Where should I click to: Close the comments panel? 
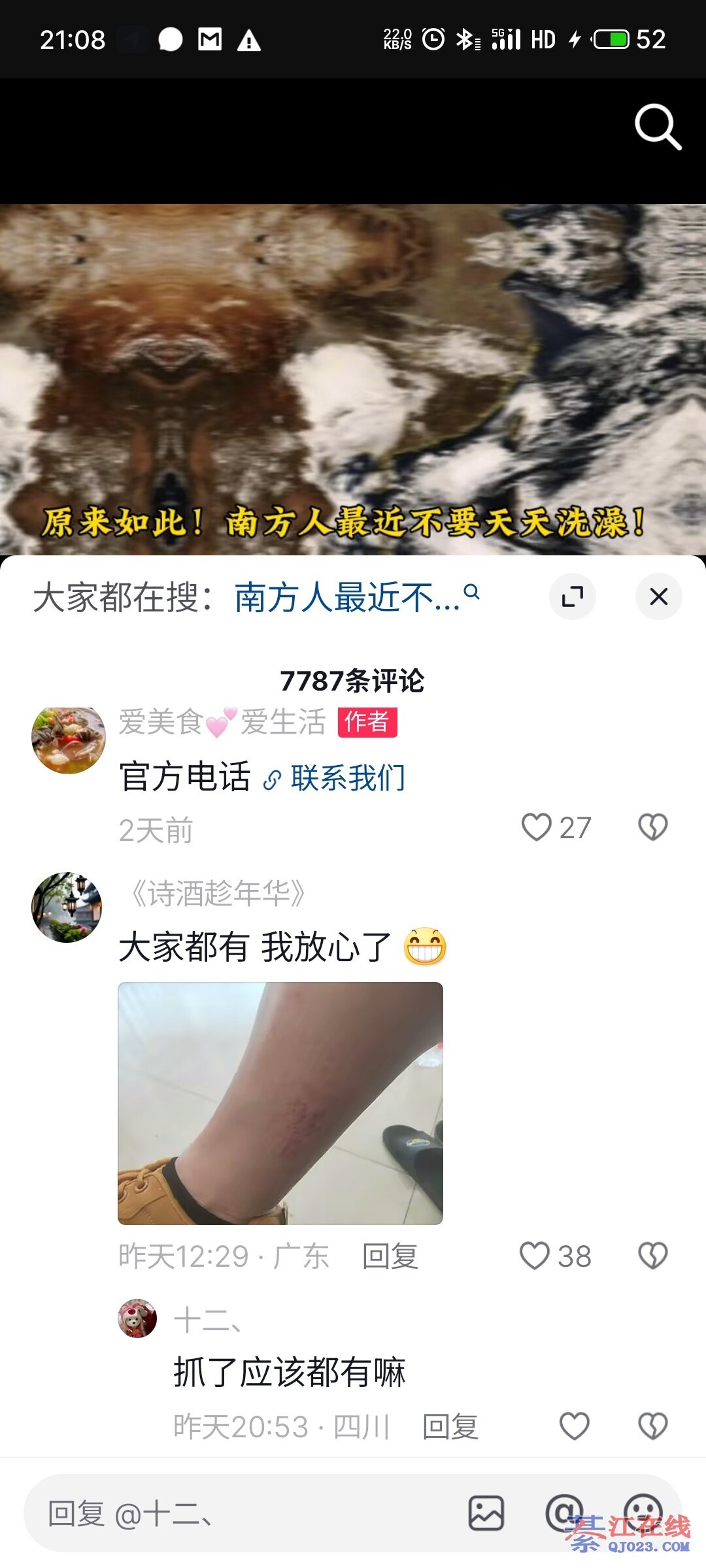coord(658,596)
